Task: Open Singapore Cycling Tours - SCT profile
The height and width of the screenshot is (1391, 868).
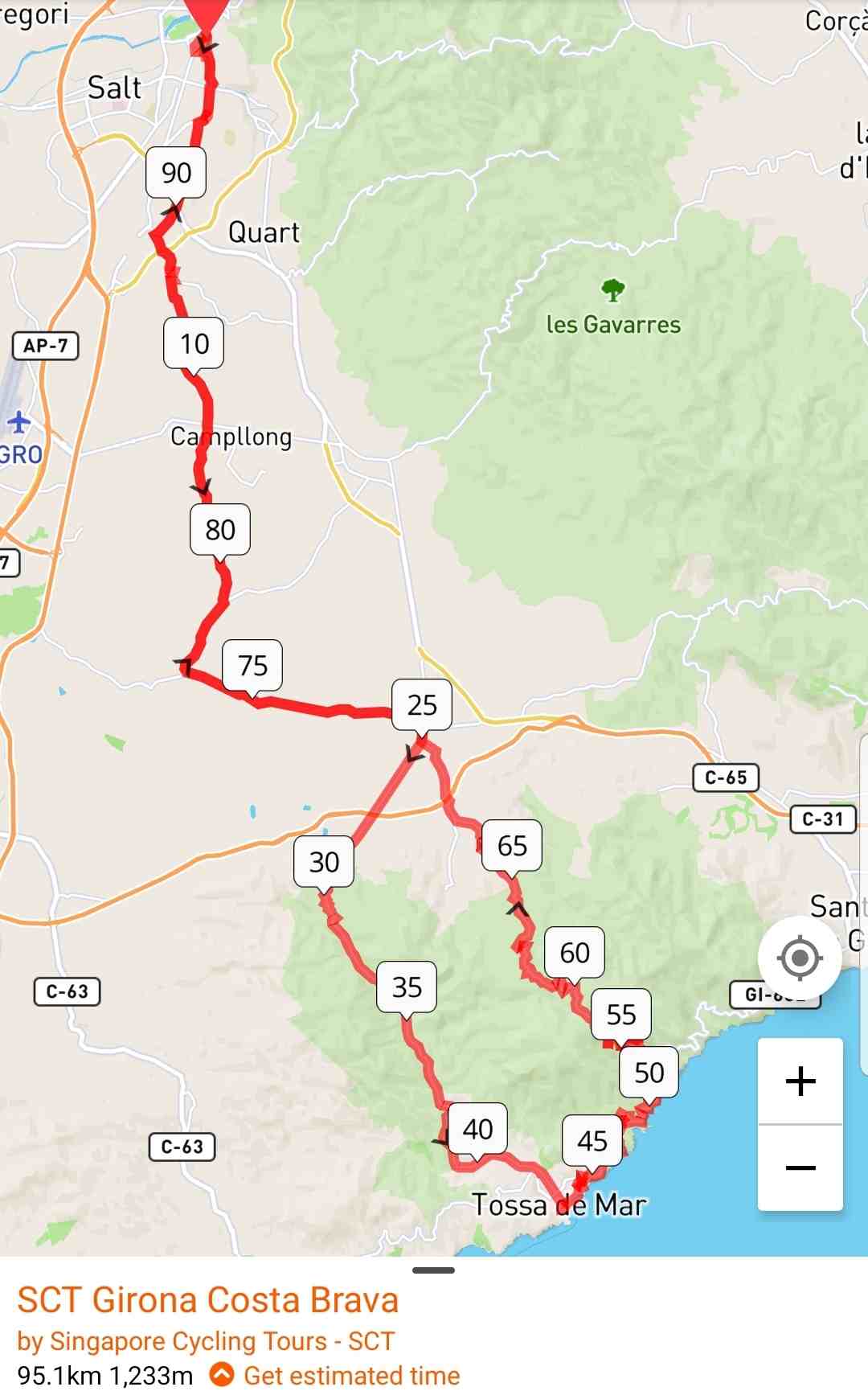Action: tap(222, 1340)
